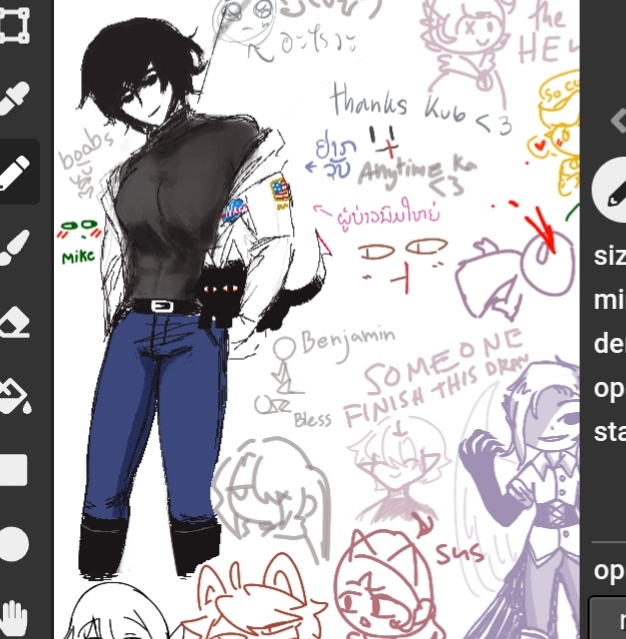The height and width of the screenshot is (639, 626).
Task: Activate the eraser tool
Action: (14, 322)
